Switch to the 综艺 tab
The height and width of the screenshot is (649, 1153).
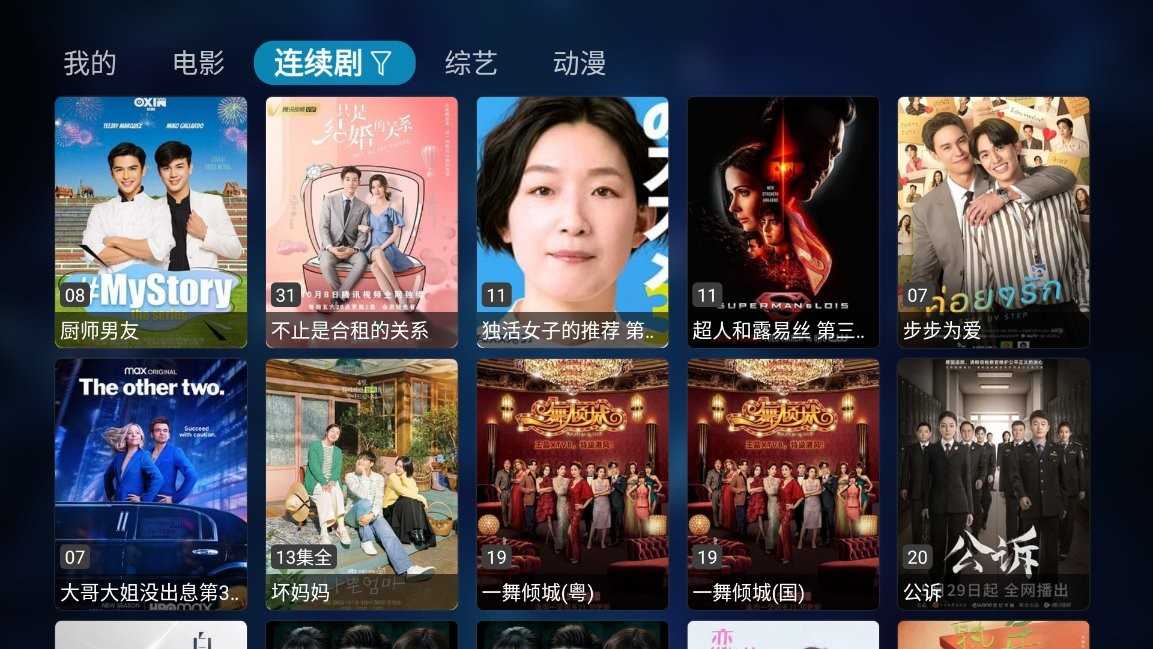click(471, 64)
